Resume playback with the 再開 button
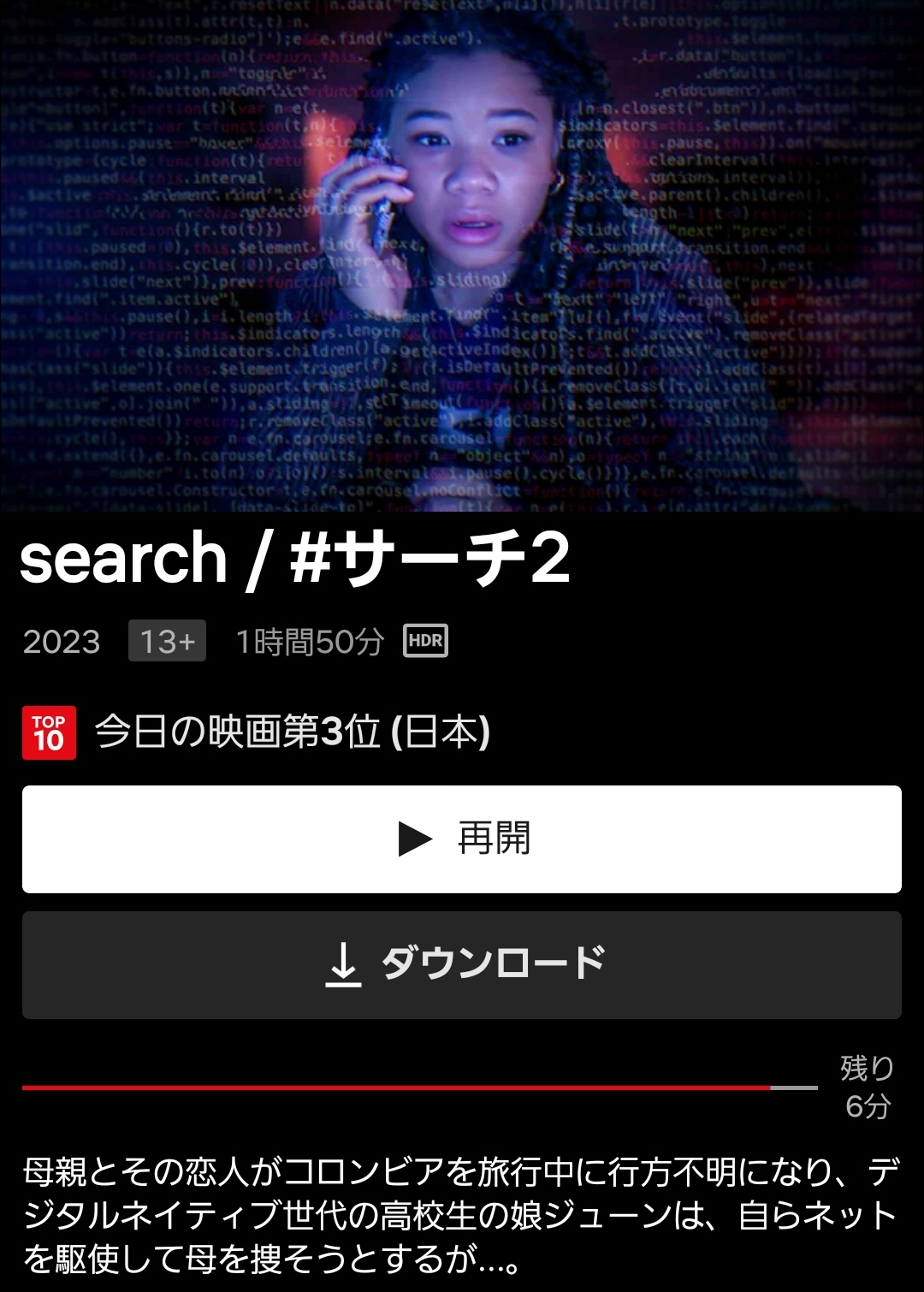 (462, 839)
